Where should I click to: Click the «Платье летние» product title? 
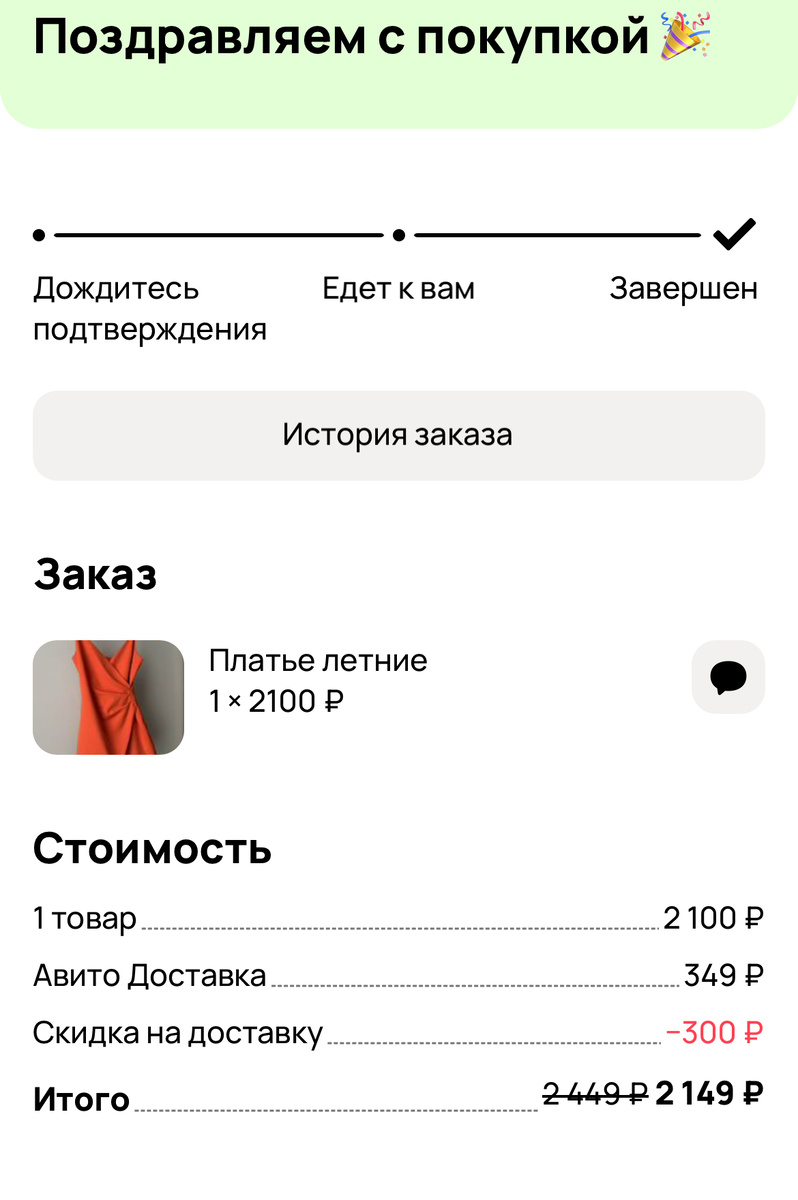(x=317, y=660)
